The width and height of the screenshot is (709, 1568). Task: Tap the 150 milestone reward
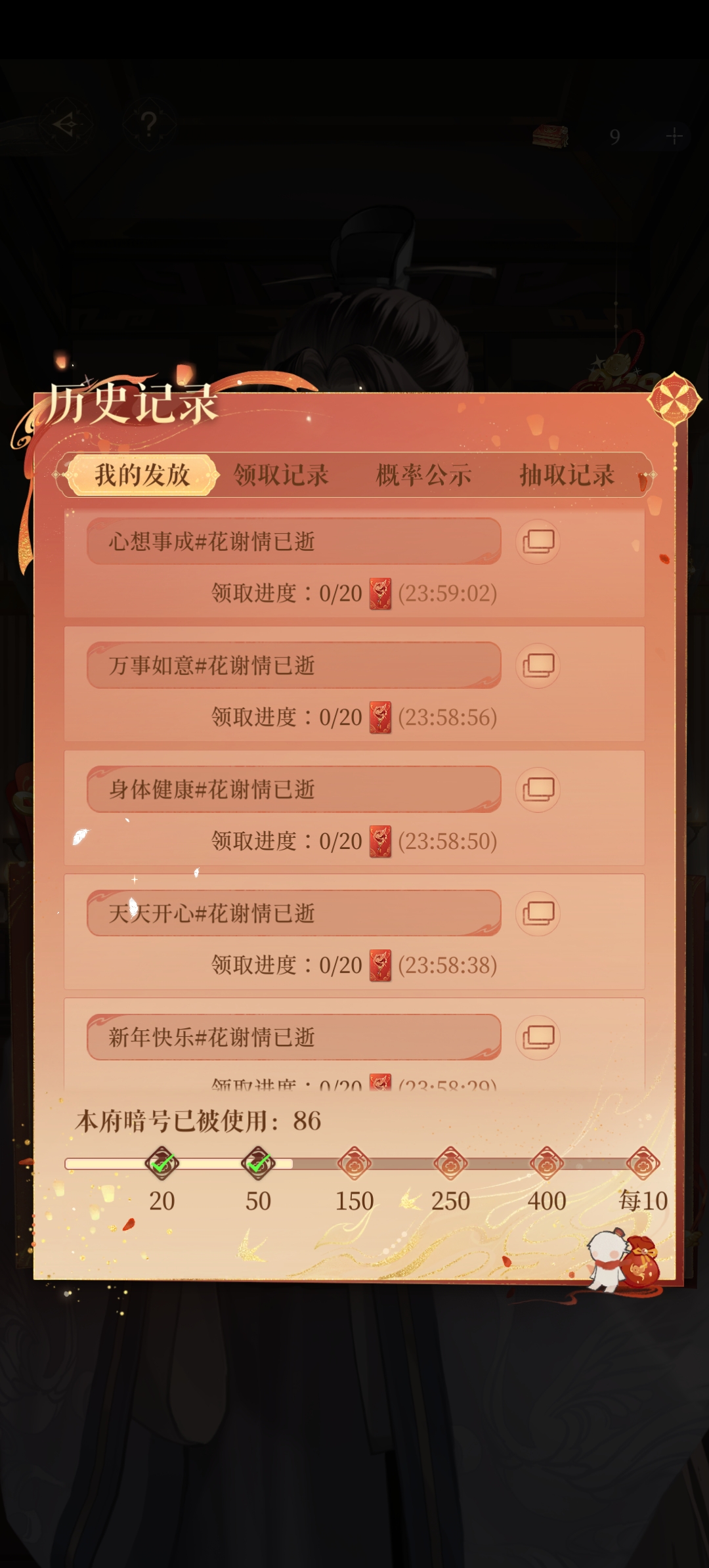[354, 1164]
